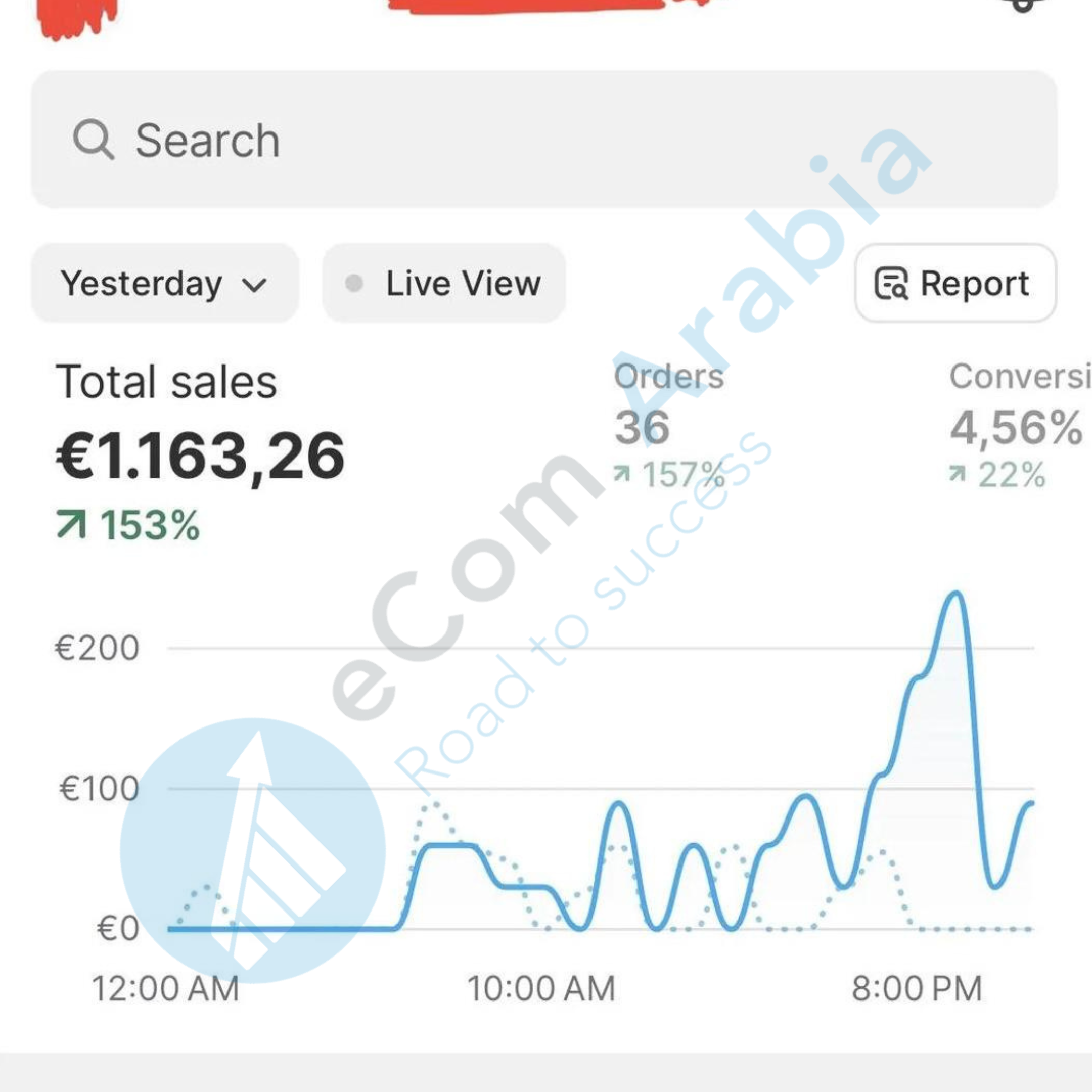Expand the Yesterday date range dropdown
The width and height of the screenshot is (1092, 1092).
(x=164, y=283)
